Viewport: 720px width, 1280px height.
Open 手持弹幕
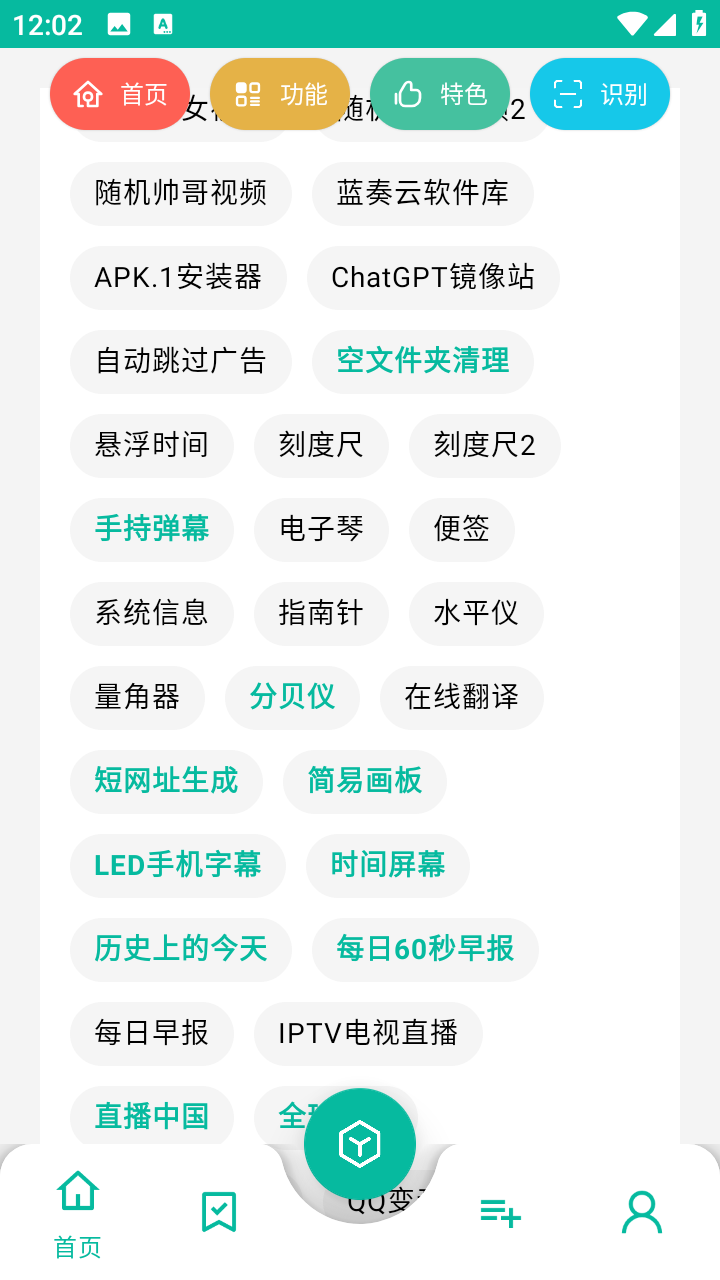[x=151, y=529]
